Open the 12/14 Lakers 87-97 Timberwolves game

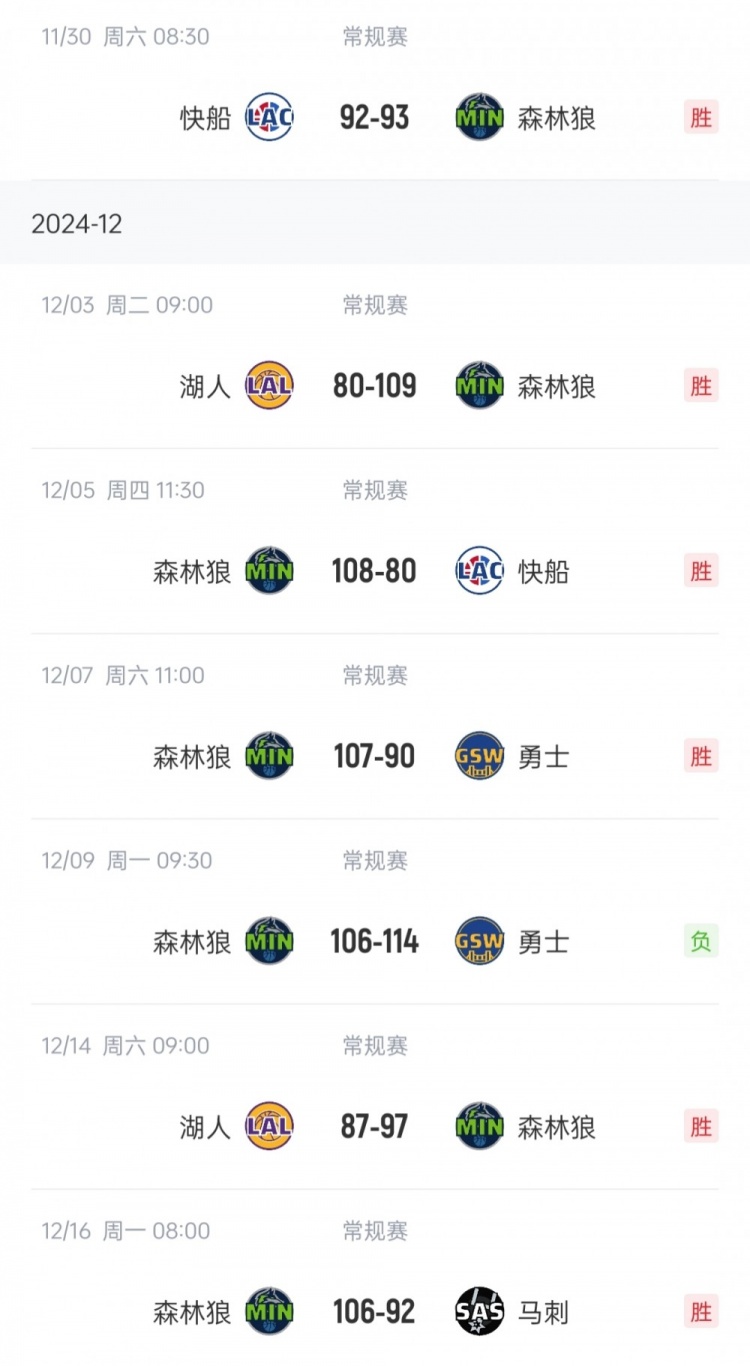374,1127
